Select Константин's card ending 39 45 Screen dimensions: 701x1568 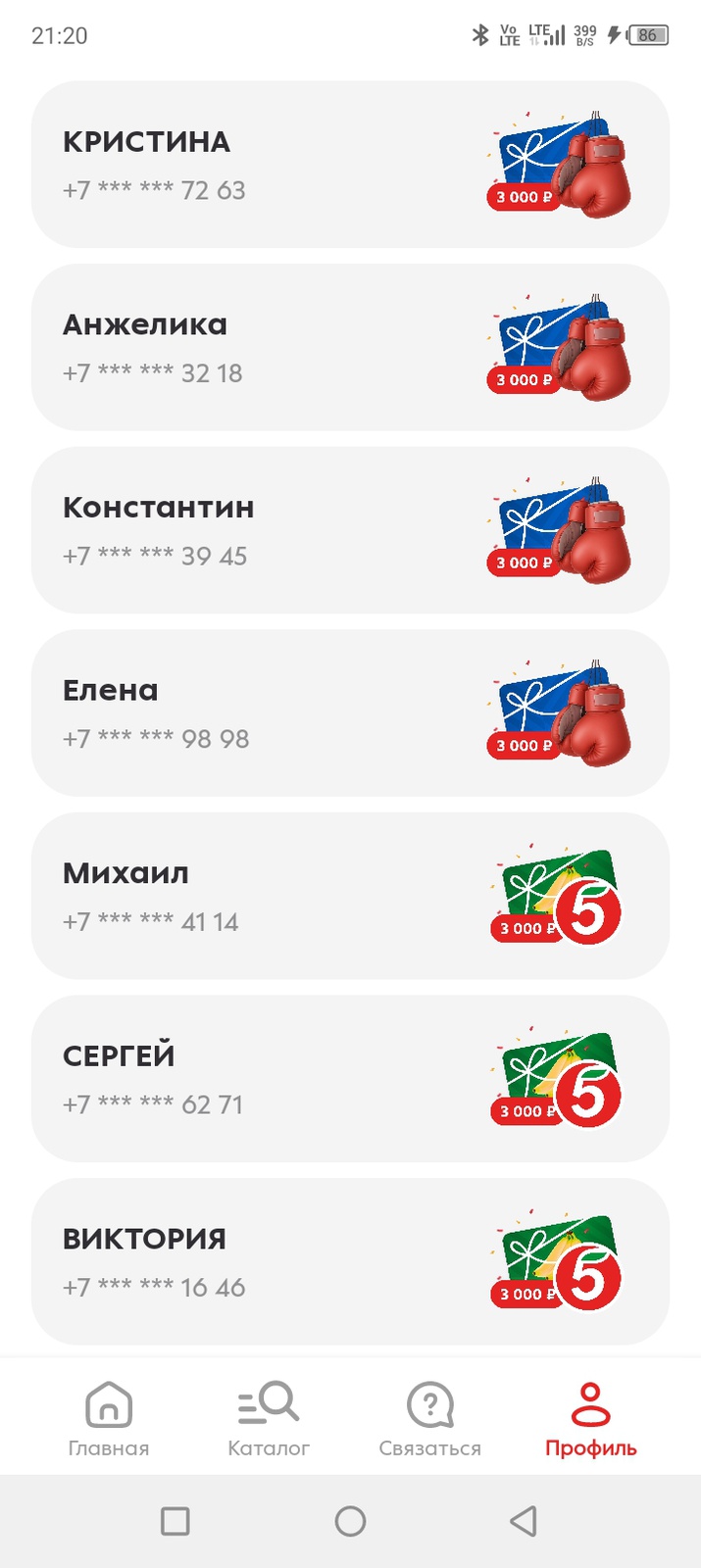pyautogui.click(x=350, y=530)
